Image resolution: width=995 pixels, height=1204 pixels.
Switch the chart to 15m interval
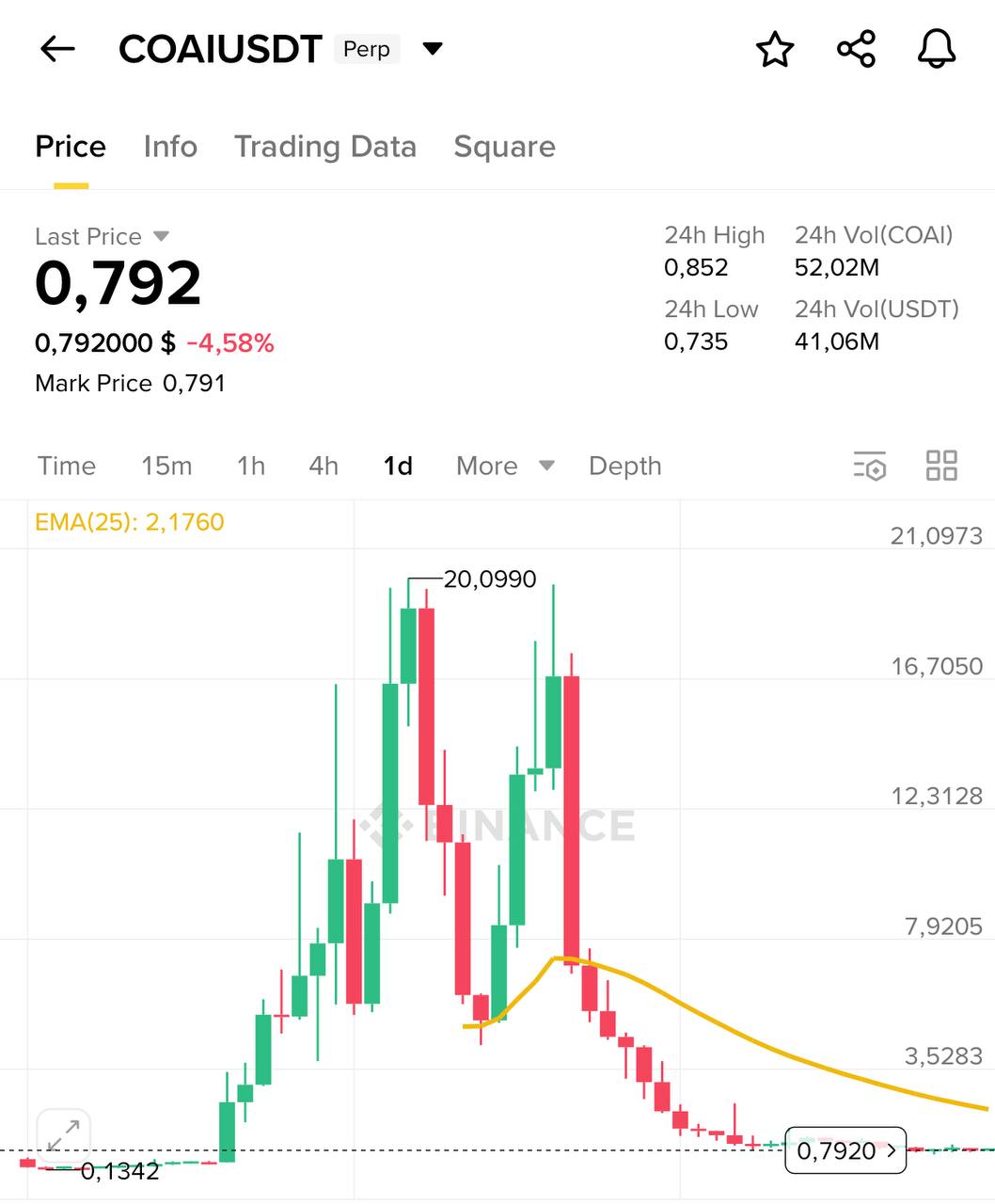pos(166,466)
